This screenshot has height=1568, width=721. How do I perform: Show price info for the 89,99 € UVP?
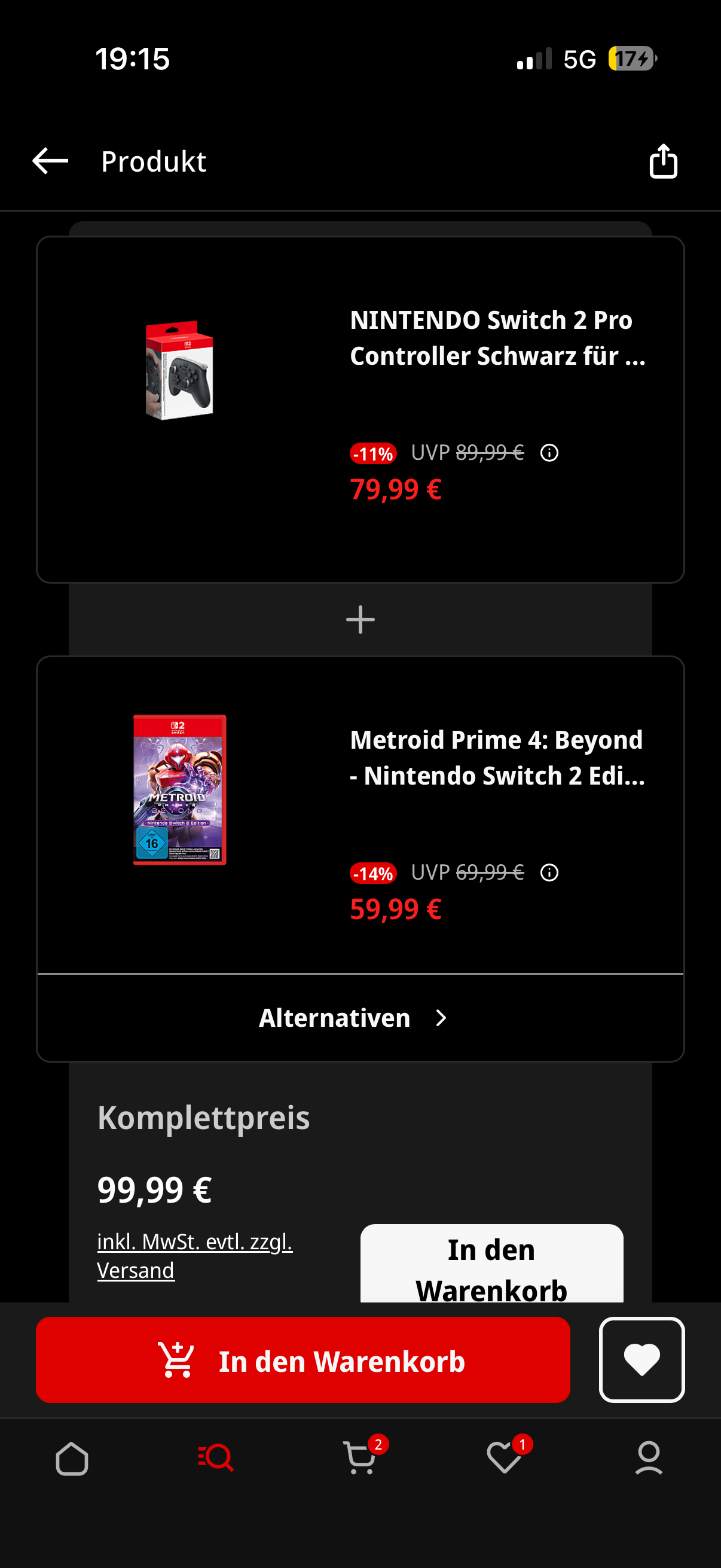(549, 453)
